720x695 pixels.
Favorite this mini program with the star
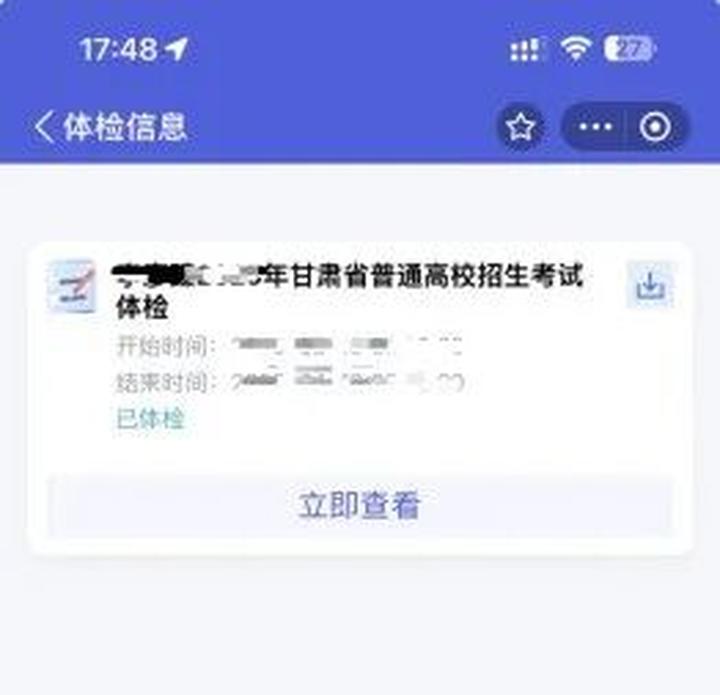coord(520,128)
